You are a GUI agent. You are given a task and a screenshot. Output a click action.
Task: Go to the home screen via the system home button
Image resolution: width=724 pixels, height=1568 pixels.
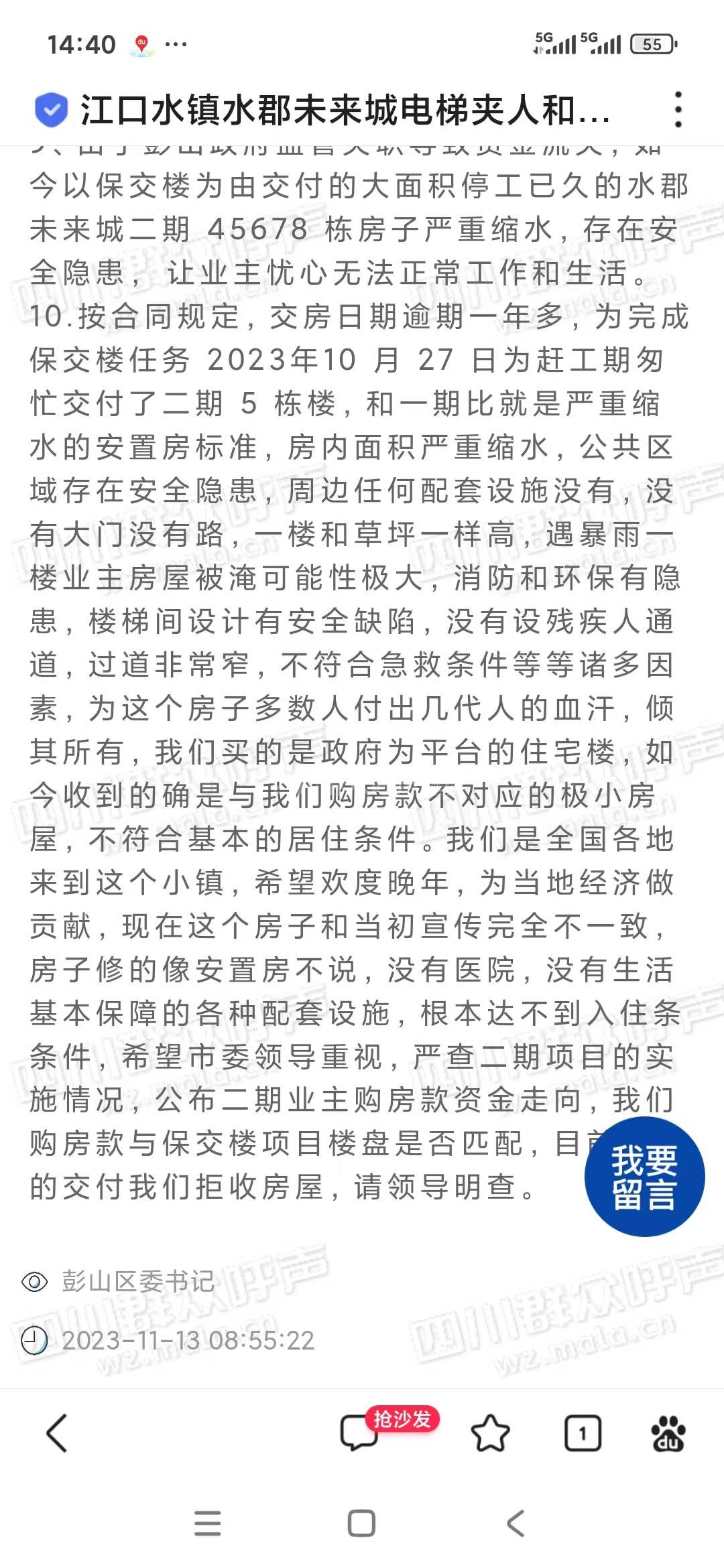(362, 1523)
